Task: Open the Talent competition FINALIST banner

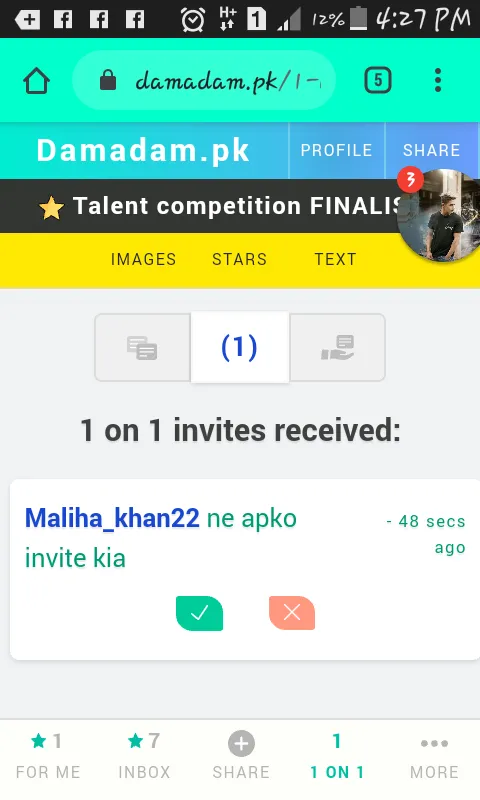Action: point(219,206)
